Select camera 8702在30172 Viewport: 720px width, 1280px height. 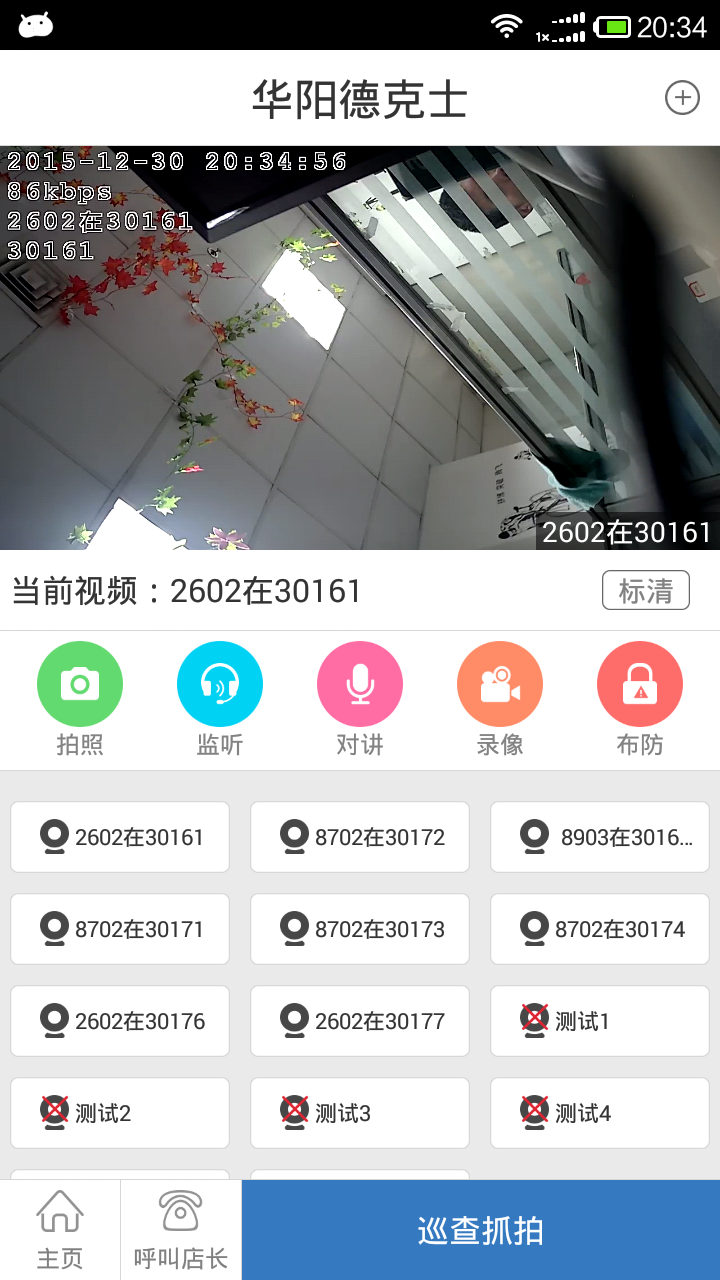pos(360,837)
